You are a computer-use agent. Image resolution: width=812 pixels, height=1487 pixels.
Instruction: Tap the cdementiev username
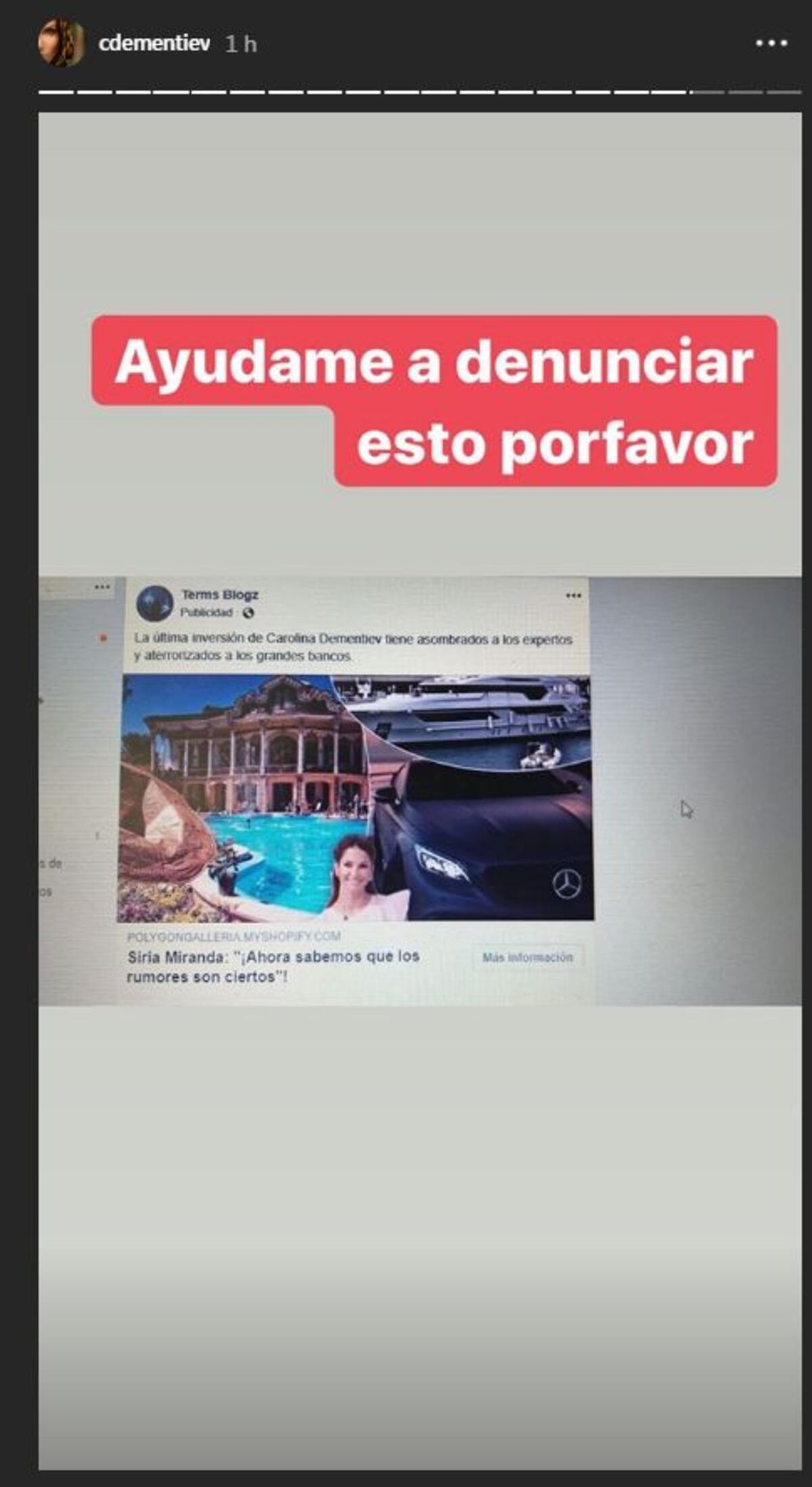[x=154, y=43]
